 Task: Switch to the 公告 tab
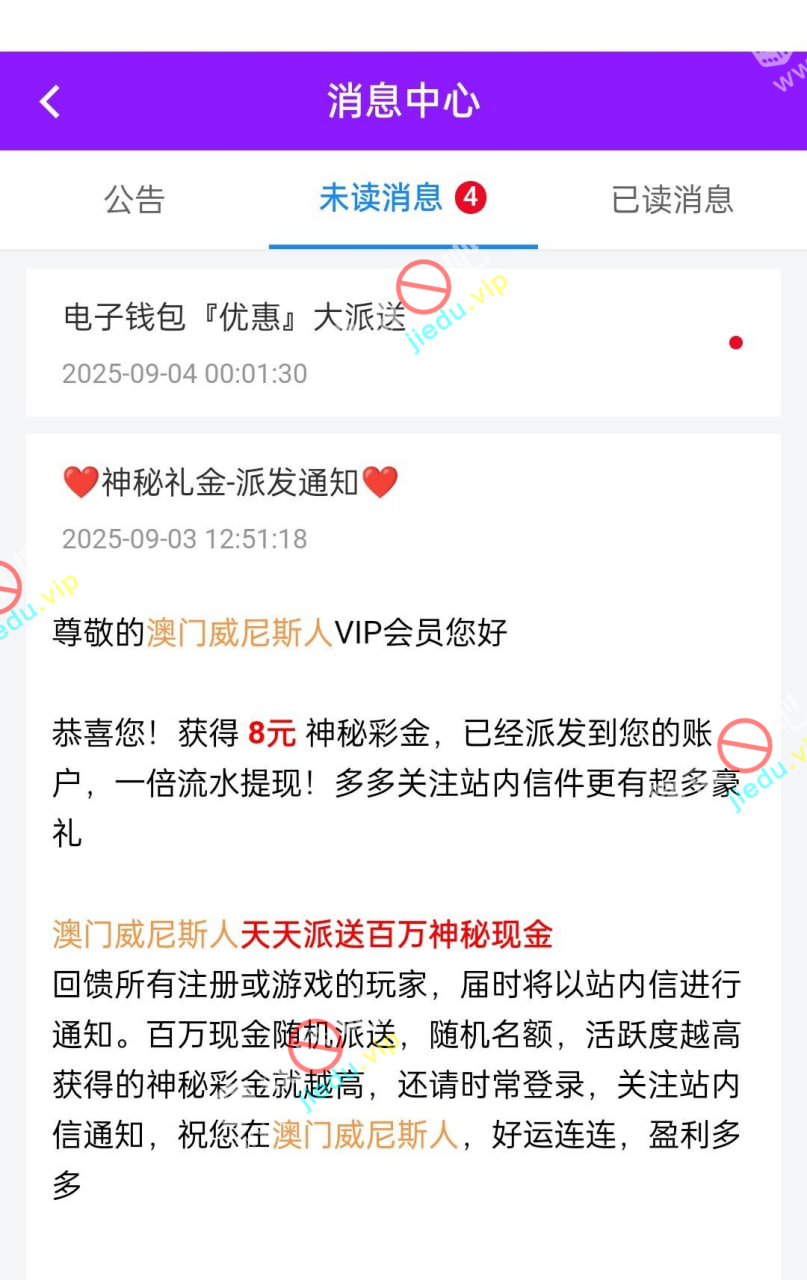pos(134,199)
